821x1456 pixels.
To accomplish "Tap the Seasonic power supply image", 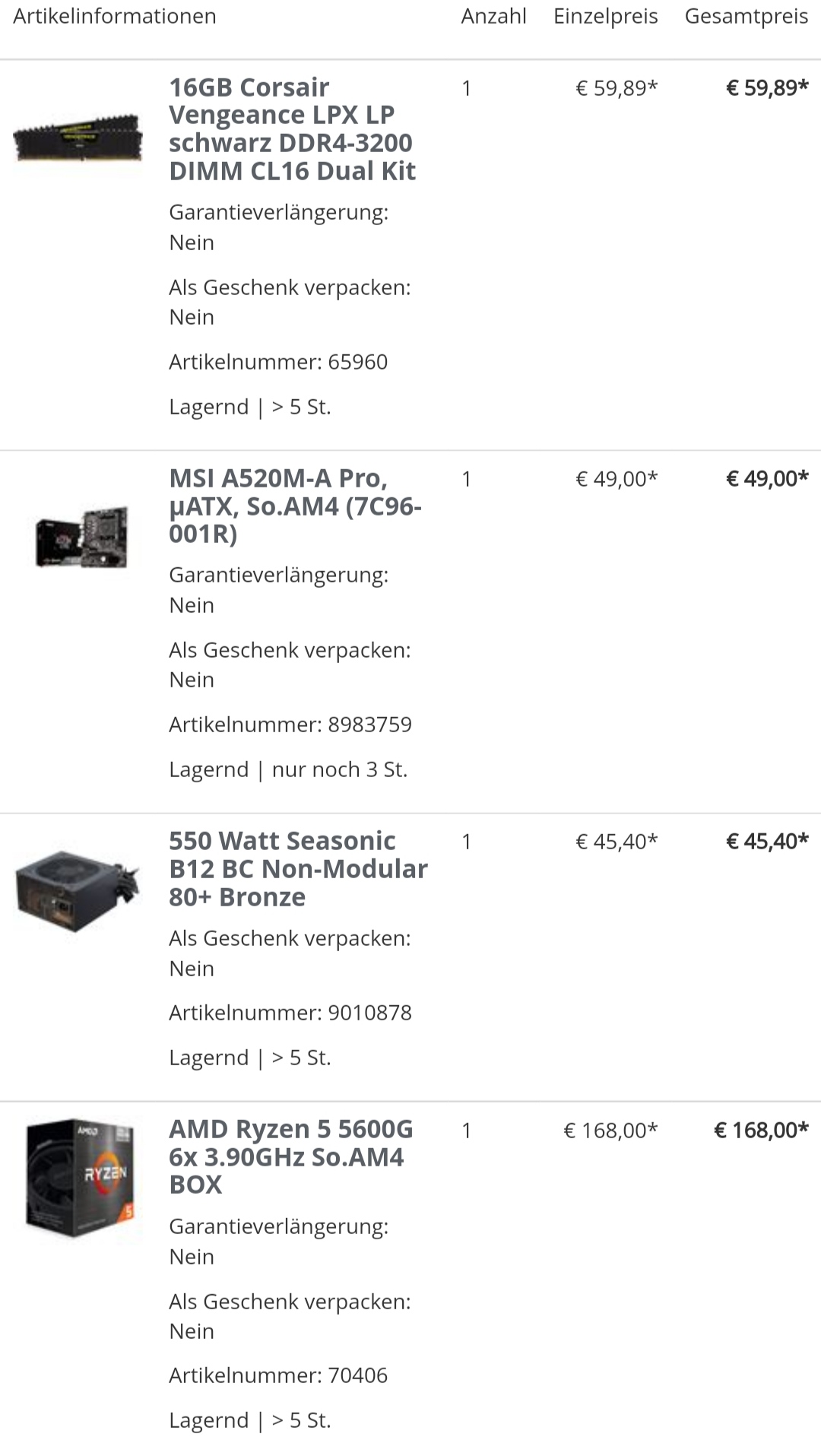I will click(78, 890).
